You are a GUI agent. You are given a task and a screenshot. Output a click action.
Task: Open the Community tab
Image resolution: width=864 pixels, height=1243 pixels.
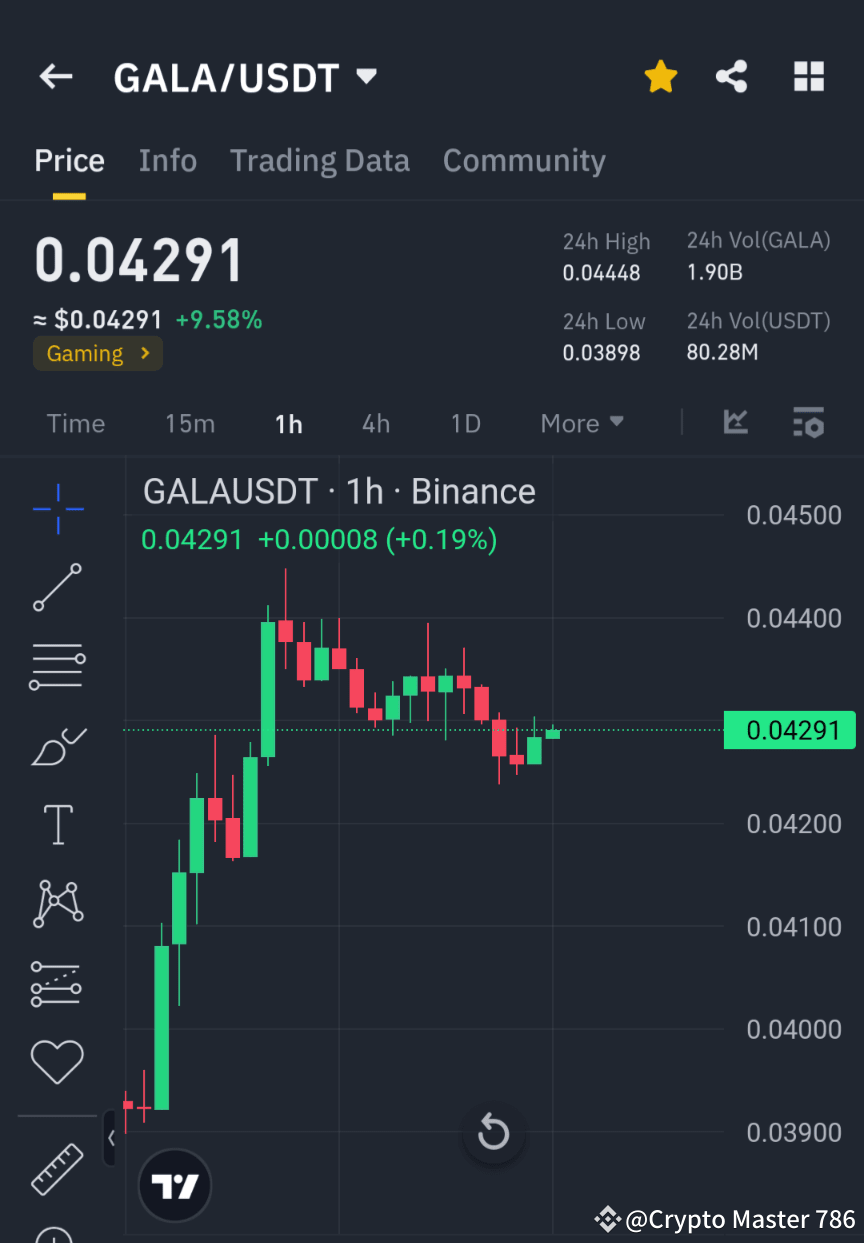(x=524, y=160)
